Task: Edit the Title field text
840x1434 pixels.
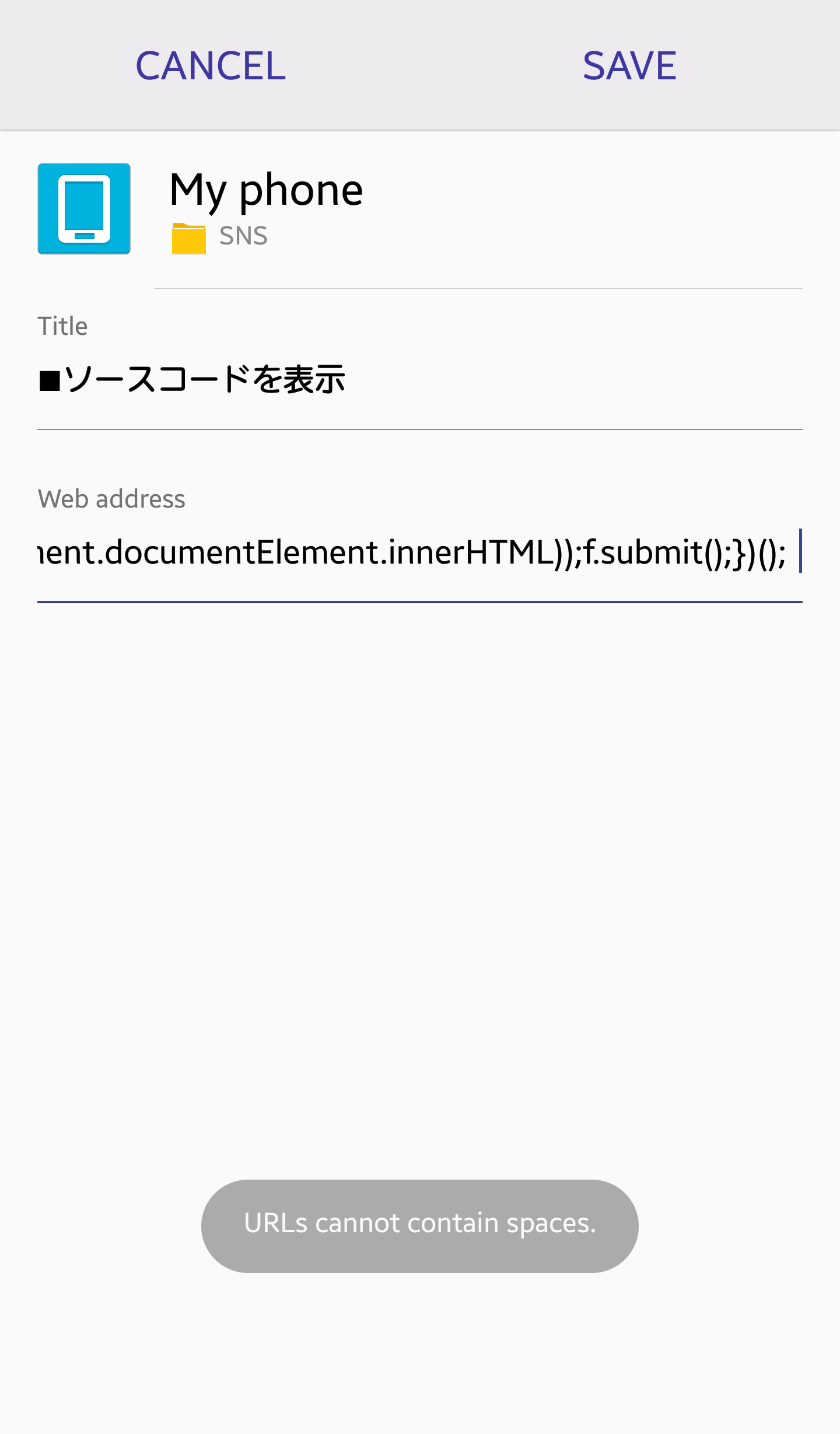Action: click(420, 380)
